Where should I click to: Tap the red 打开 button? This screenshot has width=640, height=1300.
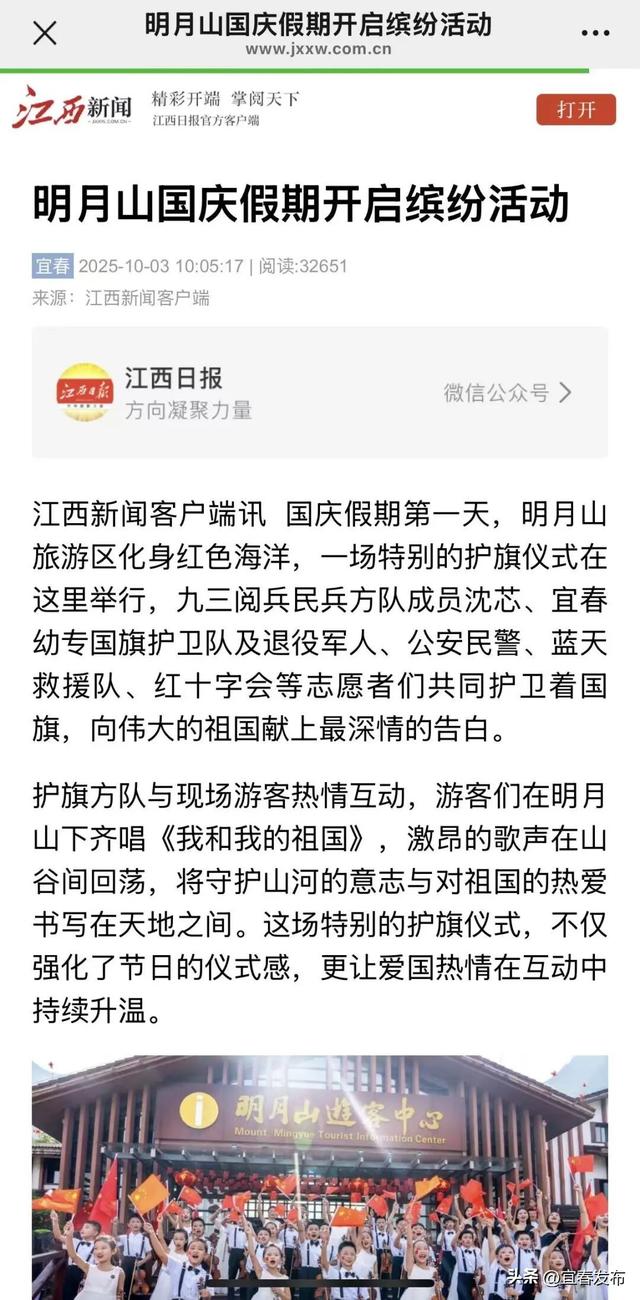point(576,108)
